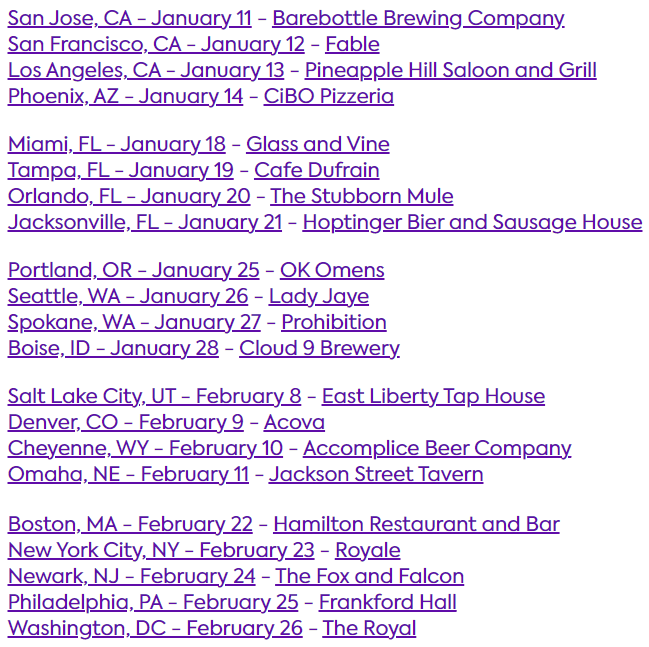Tap Accomplice Beer Company link
The width and height of the screenshot is (649, 647).
437,449
